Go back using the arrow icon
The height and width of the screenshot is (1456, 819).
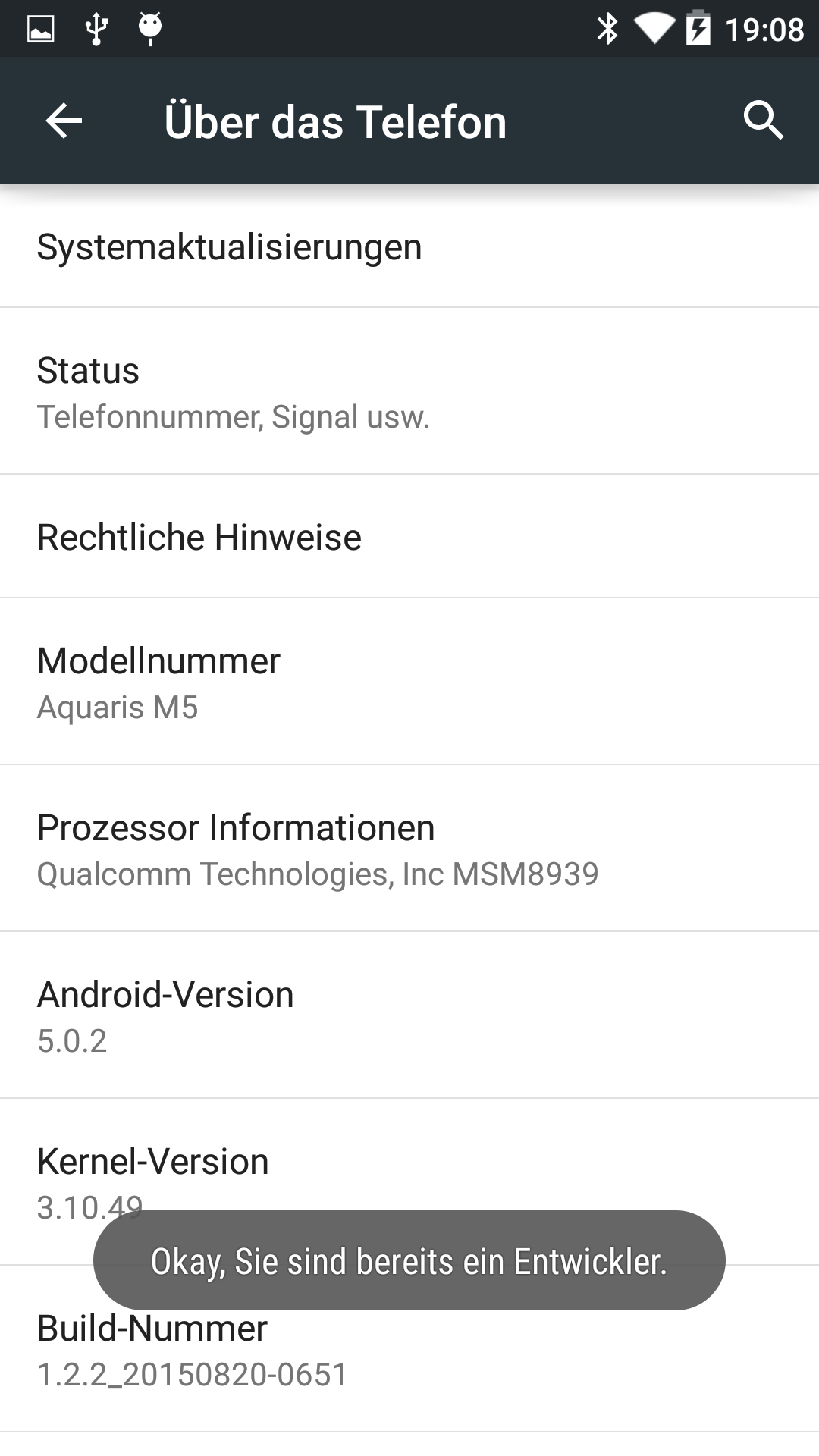[x=64, y=121]
